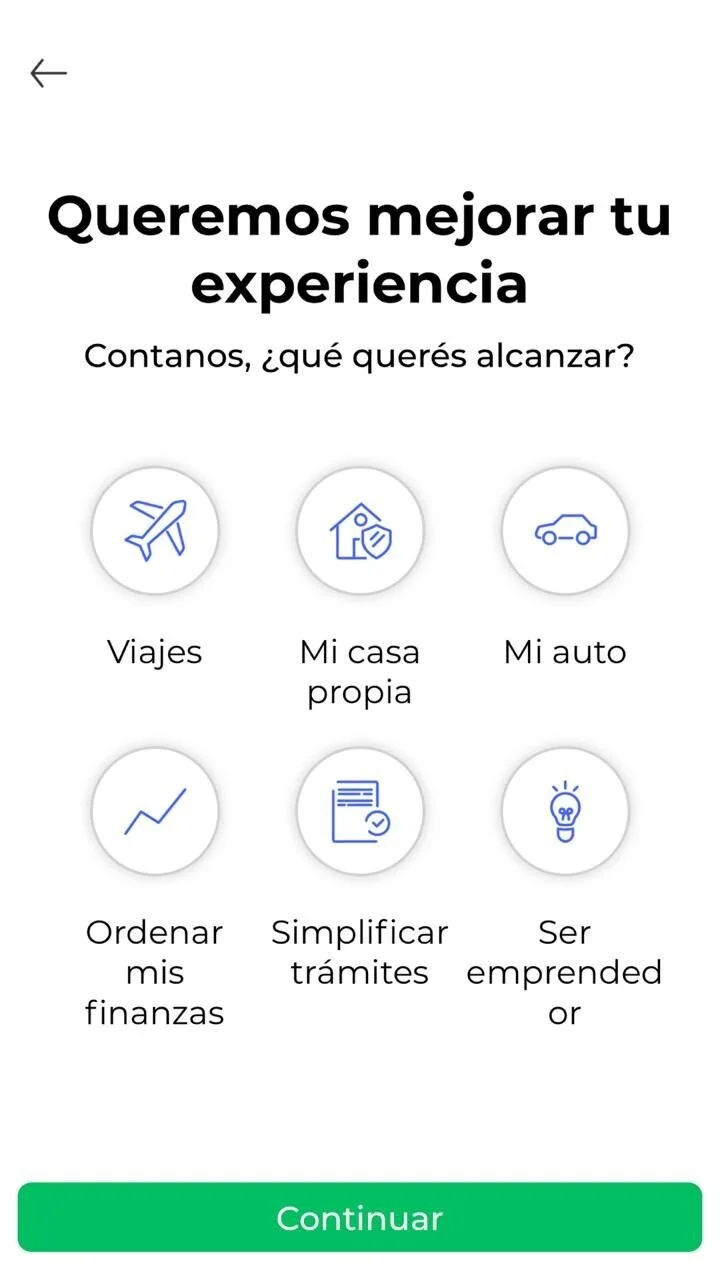The height and width of the screenshot is (1280, 720).
Task: Choose Mi casa propia option
Action: [x=360, y=531]
